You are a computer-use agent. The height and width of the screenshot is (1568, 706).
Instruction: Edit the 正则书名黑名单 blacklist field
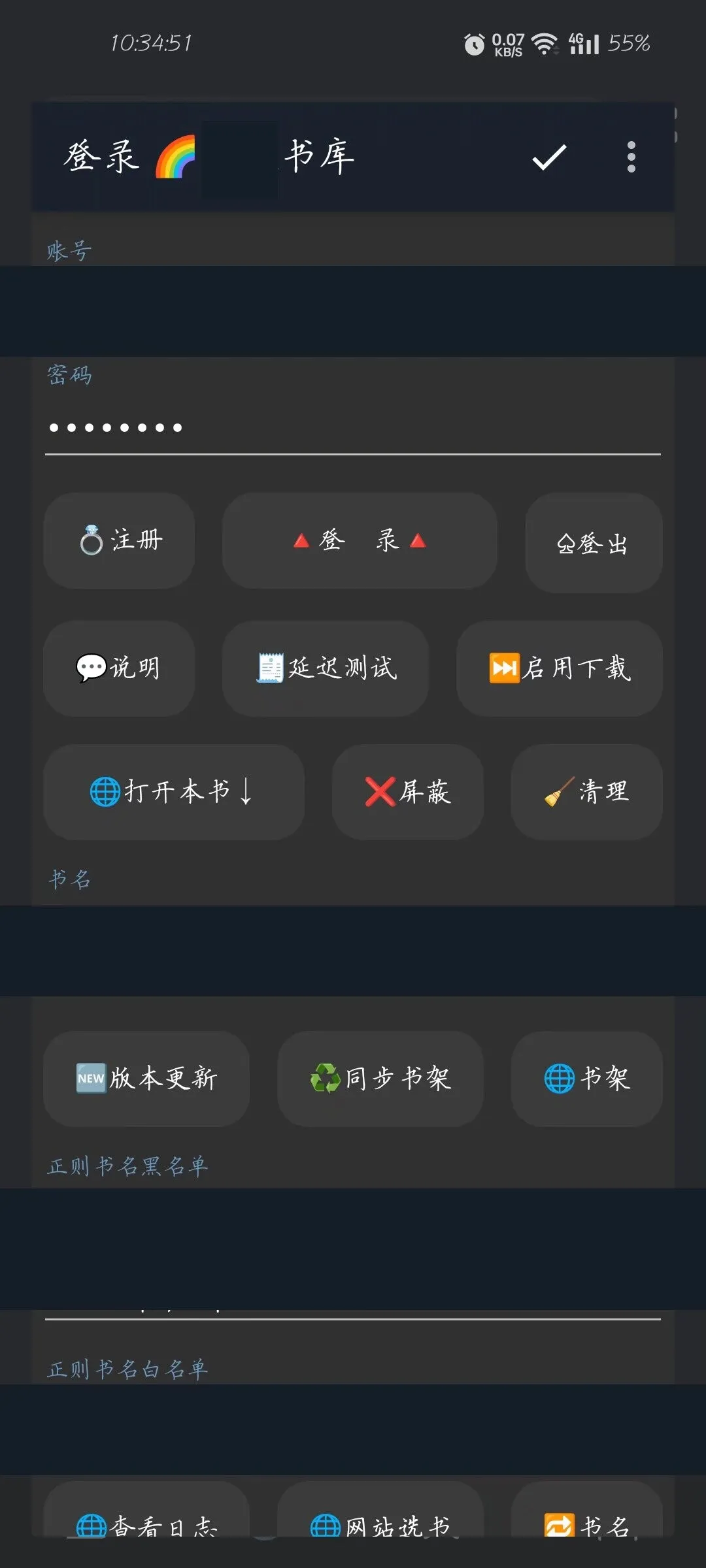click(x=353, y=1248)
